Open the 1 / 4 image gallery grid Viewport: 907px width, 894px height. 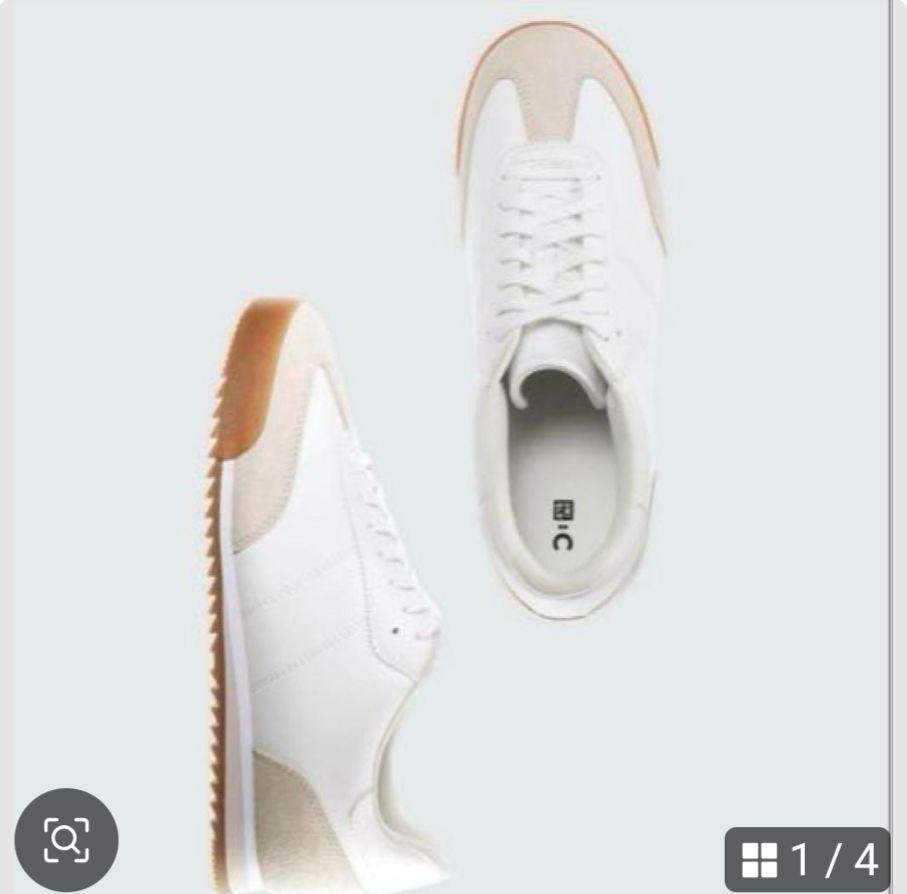(x=810, y=859)
